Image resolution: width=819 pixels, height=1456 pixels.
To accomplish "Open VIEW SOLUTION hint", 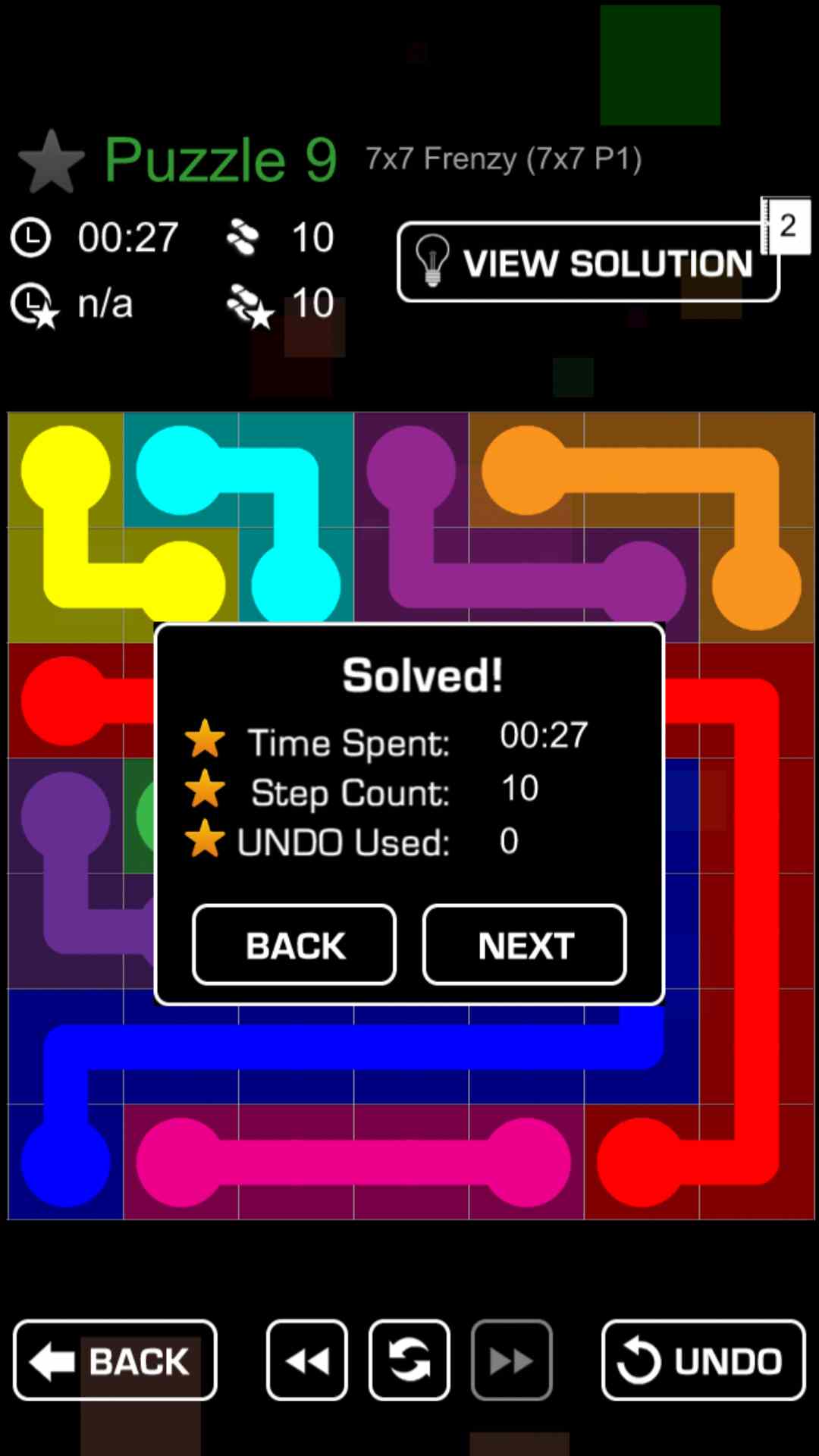I will click(588, 262).
